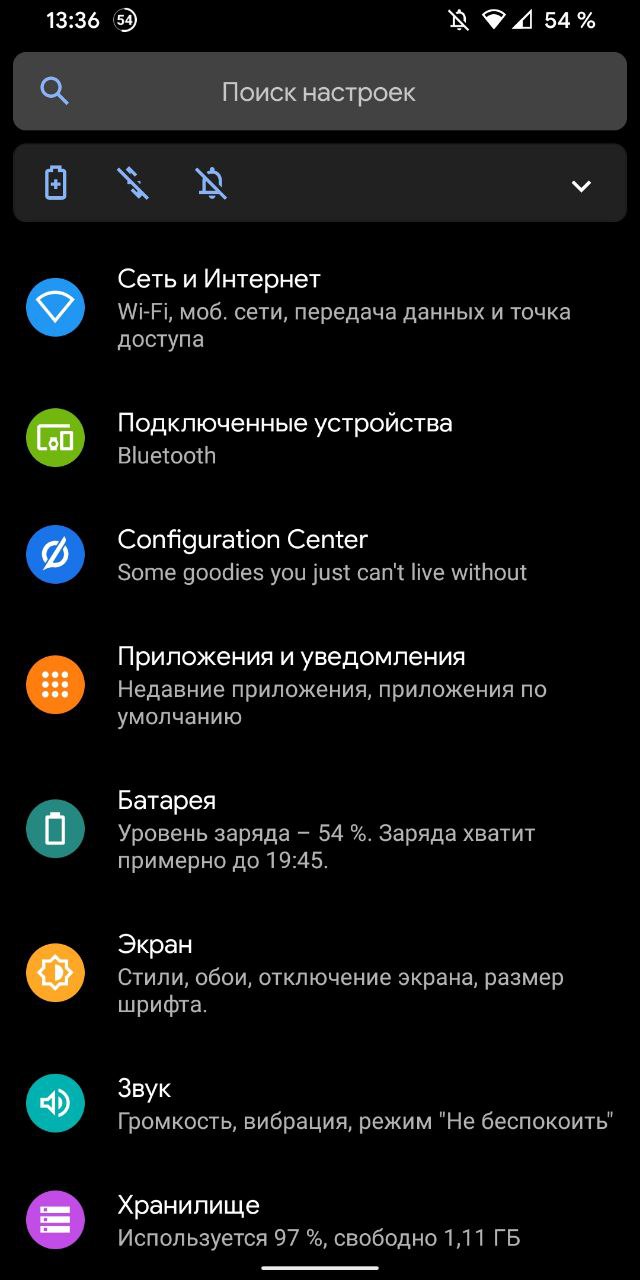Open Хранилище storage settings
Screen dimensions: 640x1280
click(x=320, y=1220)
